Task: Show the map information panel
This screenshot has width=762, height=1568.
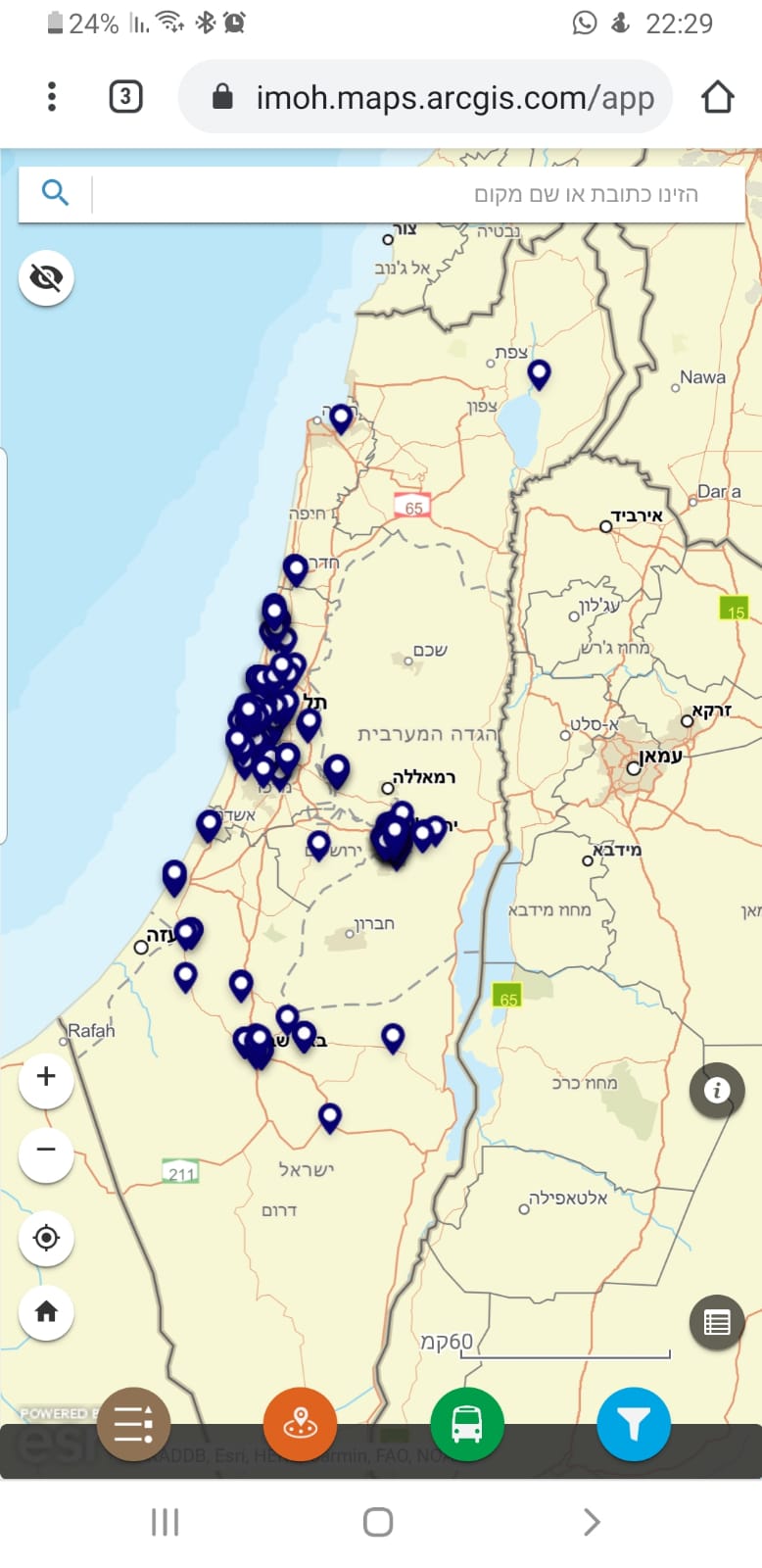Action: (718, 1089)
